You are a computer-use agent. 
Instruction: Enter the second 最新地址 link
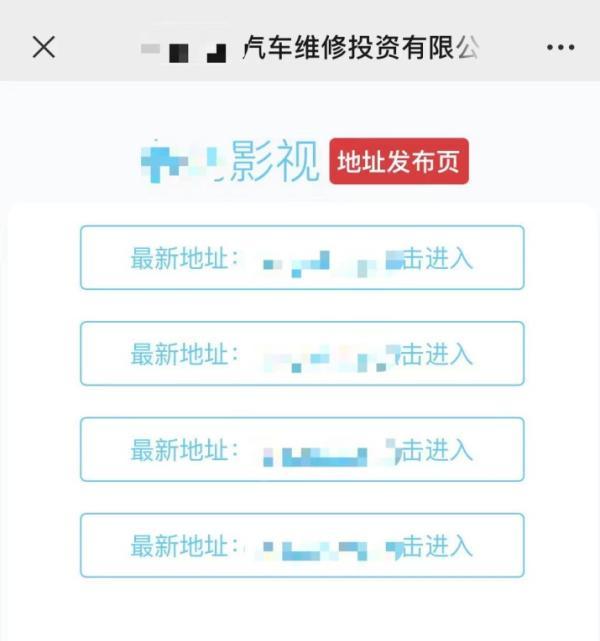(301, 354)
